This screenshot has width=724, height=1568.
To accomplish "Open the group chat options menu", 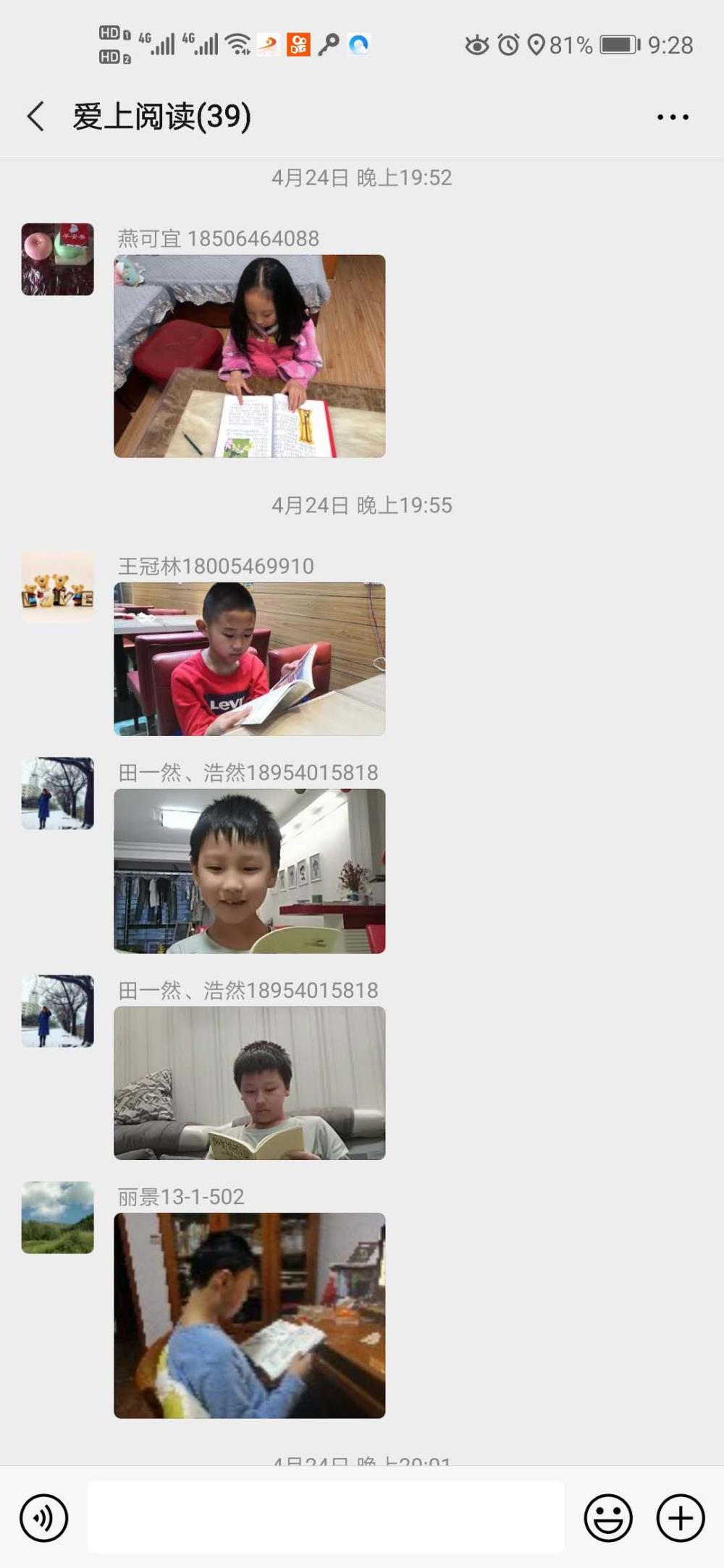I will (673, 117).
